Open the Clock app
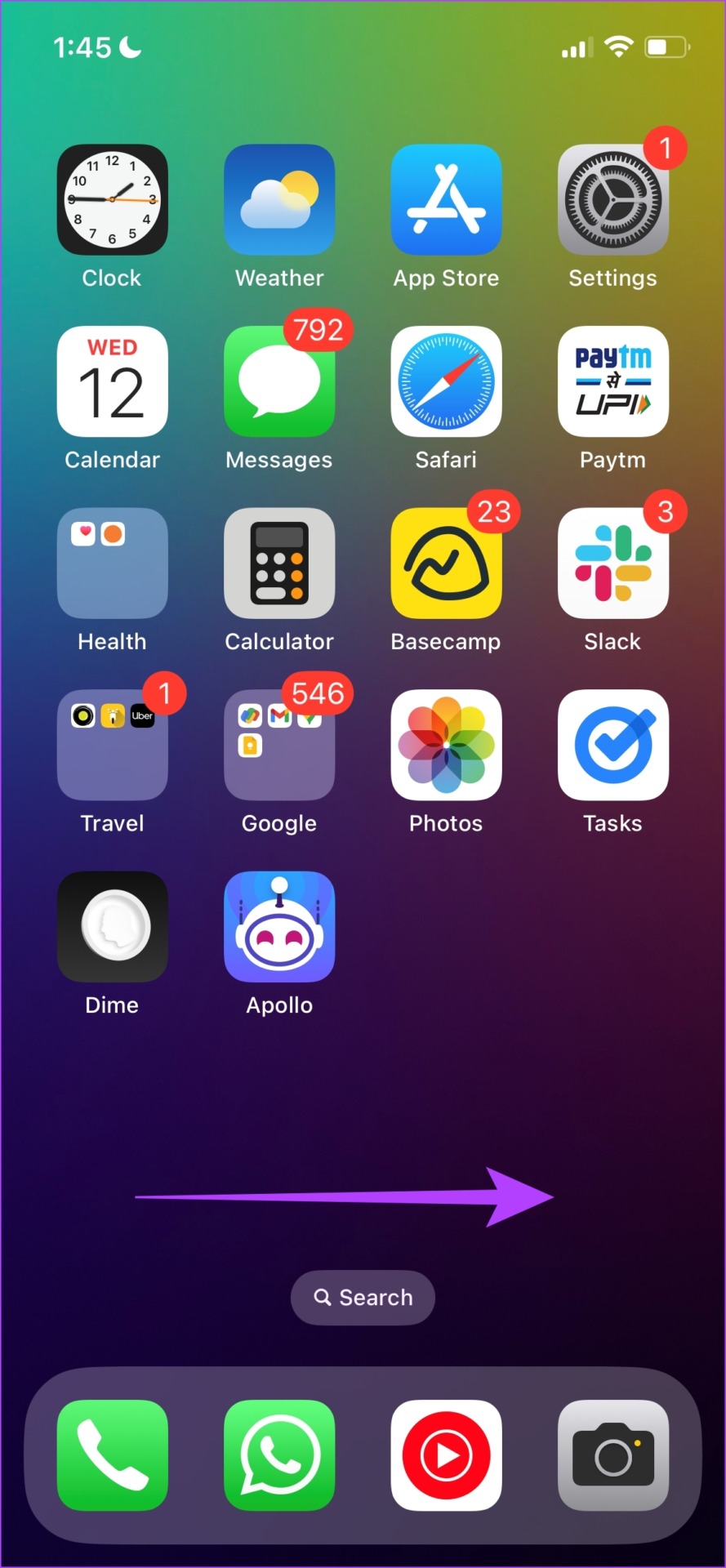This screenshot has height=1568, width=726. click(x=112, y=200)
